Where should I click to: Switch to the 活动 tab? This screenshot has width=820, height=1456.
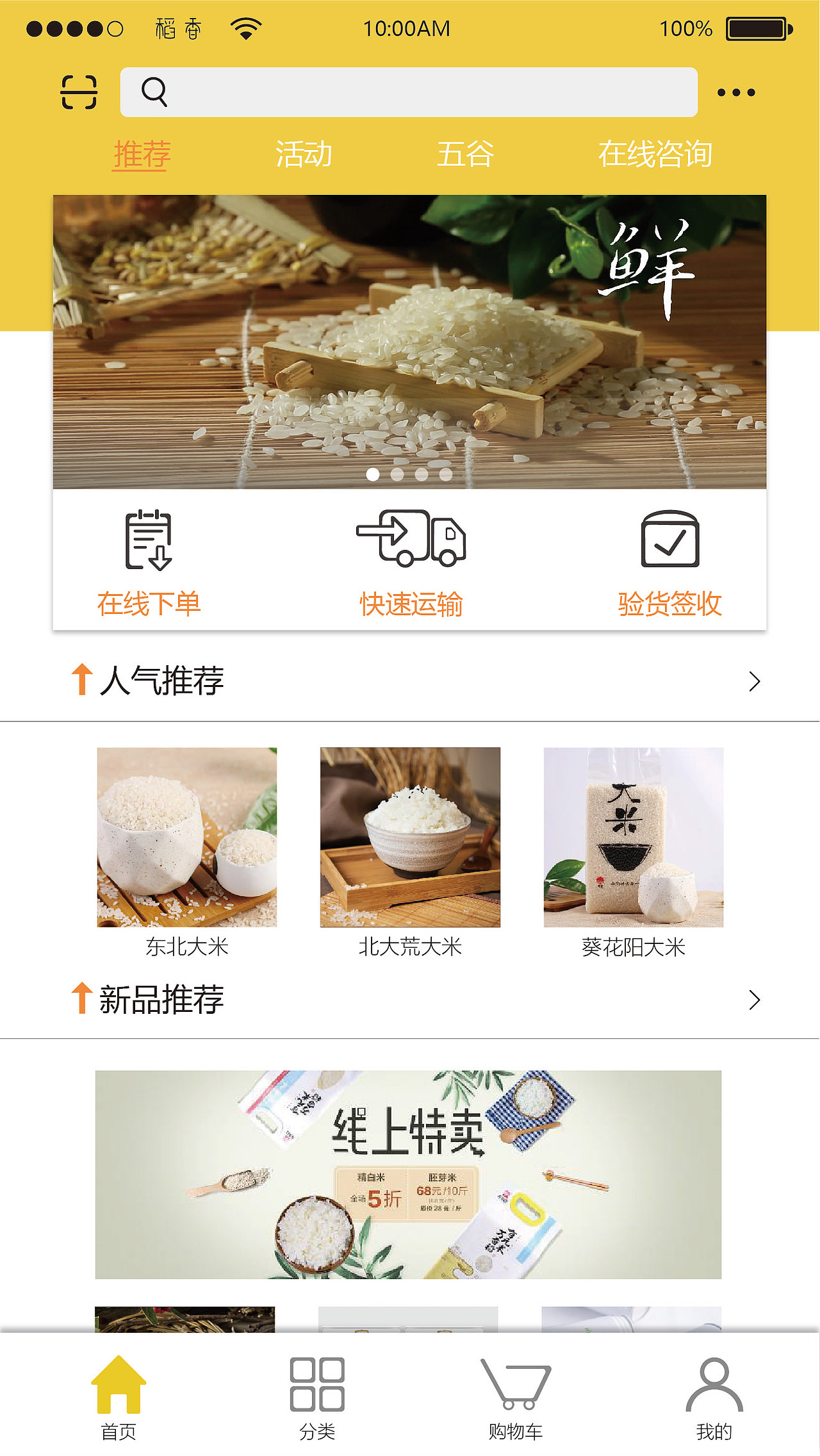coord(304,154)
